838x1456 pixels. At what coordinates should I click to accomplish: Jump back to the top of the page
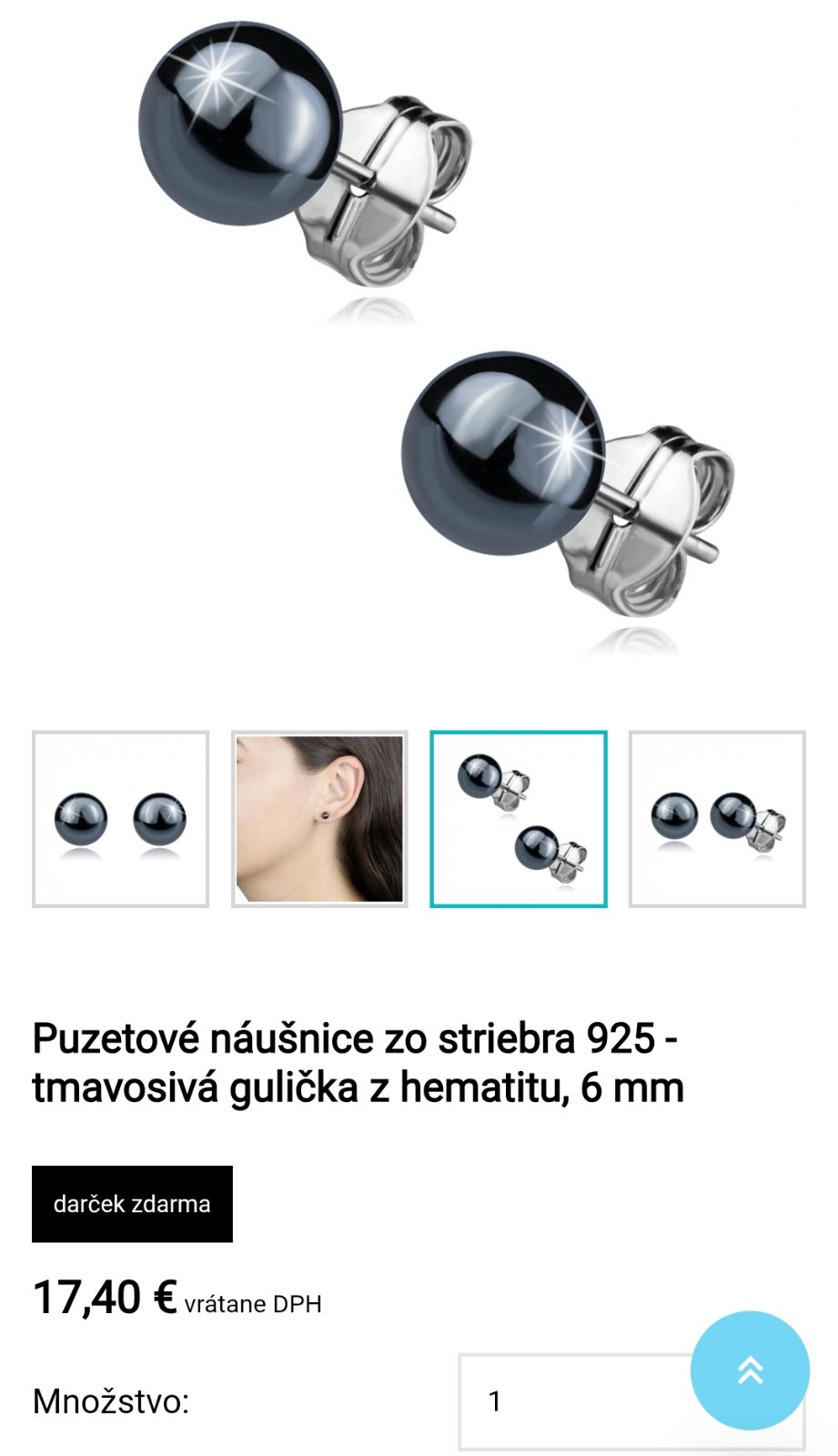(750, 1370)
